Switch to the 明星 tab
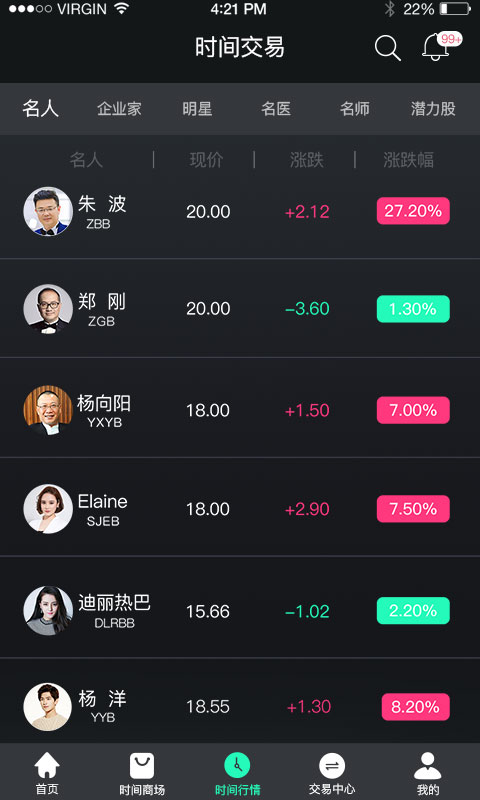Screen dimensions: 480x800 (x=197, y=109)
